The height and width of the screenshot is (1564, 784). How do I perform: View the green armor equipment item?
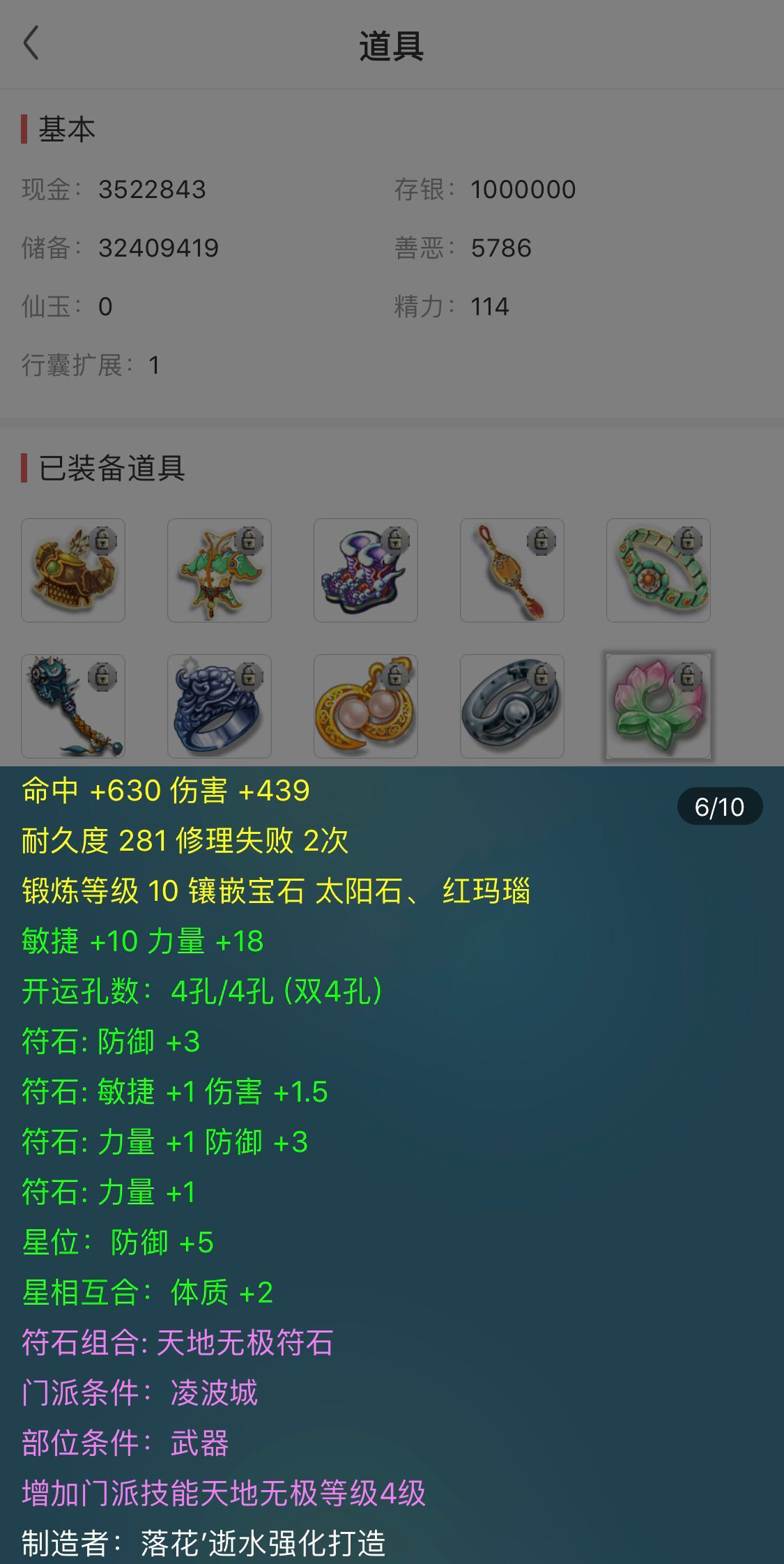(220, 570)
